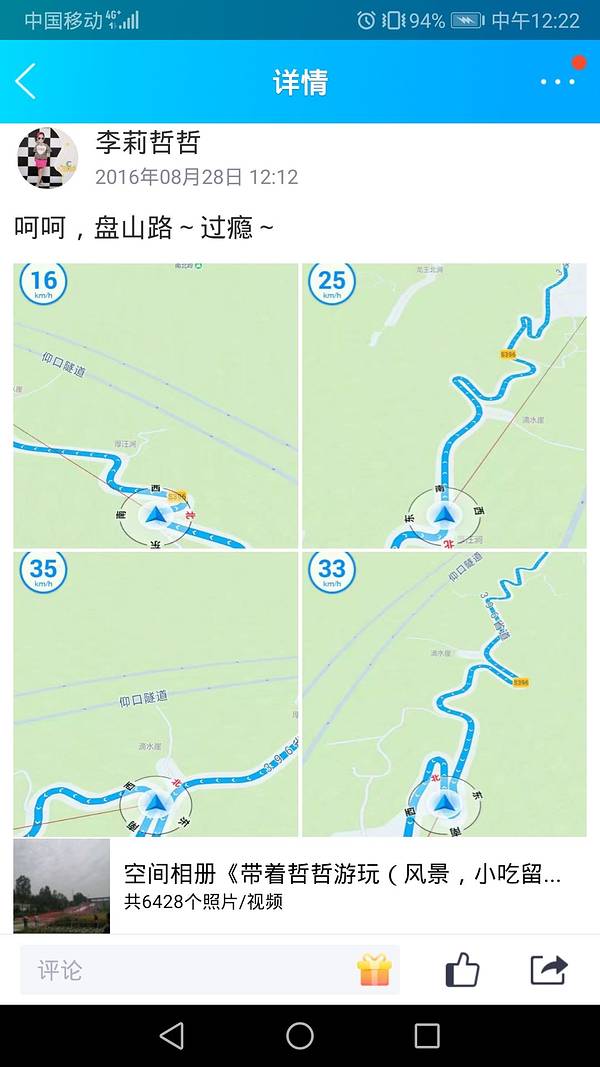600x1067 pixels.
Task: Open the map photo showing 25 km/h
Action: pyautogui.click(x=444, y=405)
